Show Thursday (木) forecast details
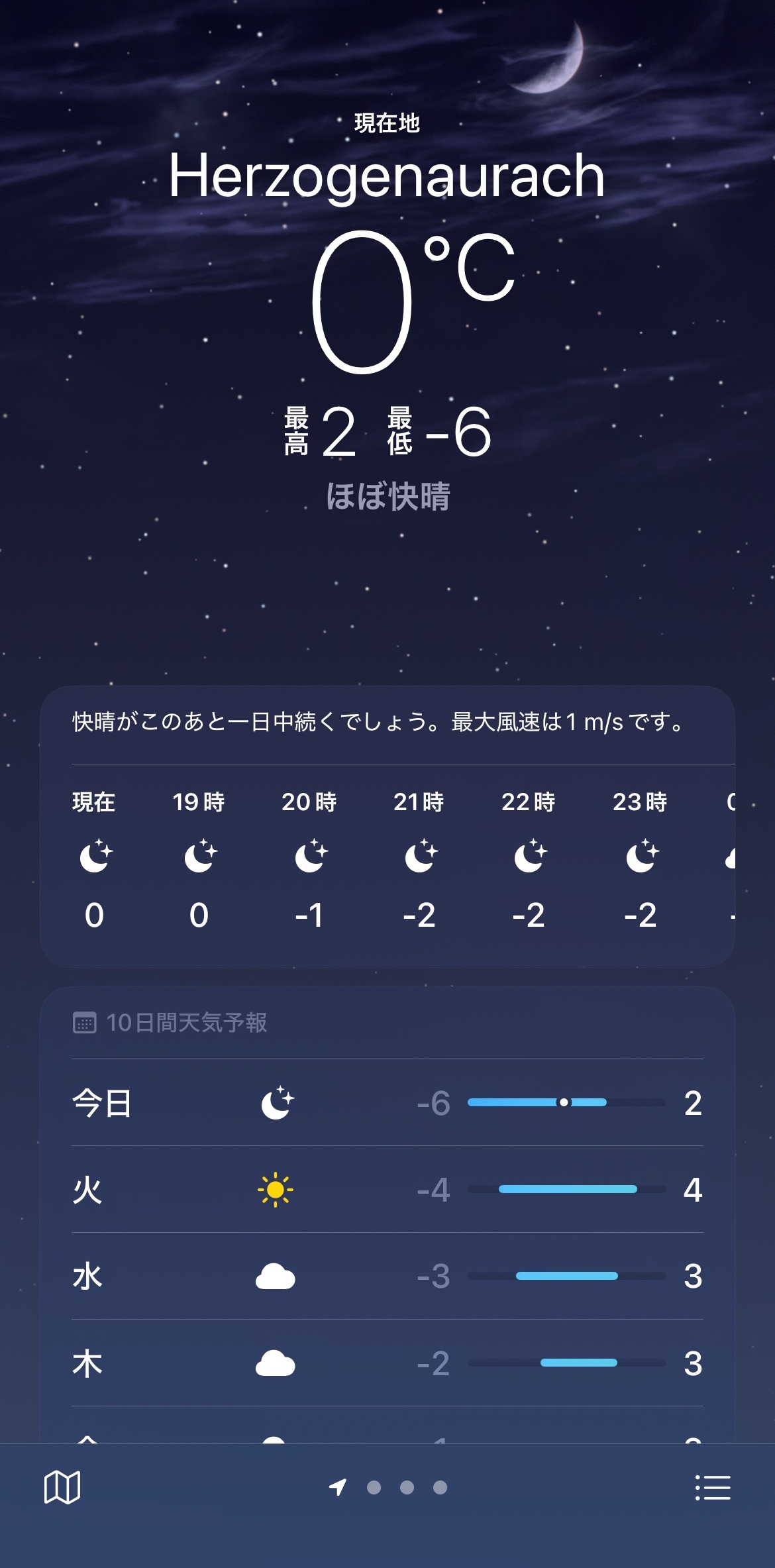This screenshot has height=1568, width=775. [x=387, y=1363]
